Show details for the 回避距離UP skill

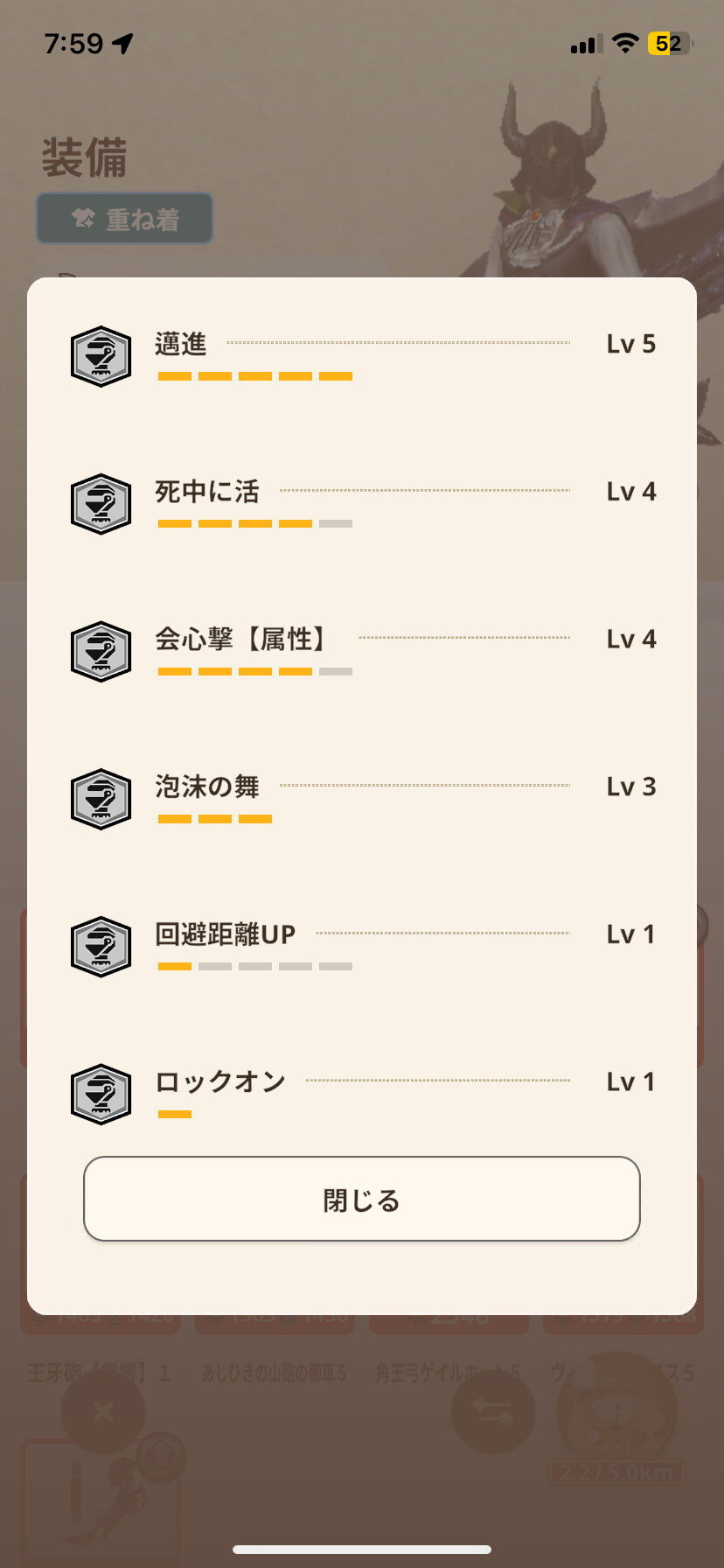[362, 947]
